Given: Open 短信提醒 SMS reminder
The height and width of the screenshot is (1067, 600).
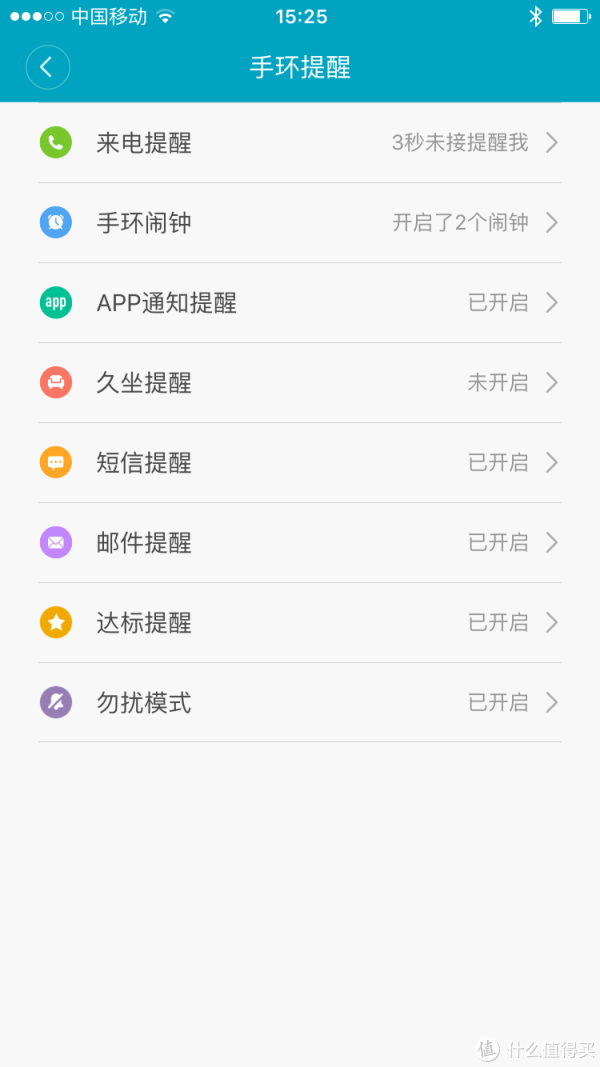Looking at the screenshot, I should point(300,463).
